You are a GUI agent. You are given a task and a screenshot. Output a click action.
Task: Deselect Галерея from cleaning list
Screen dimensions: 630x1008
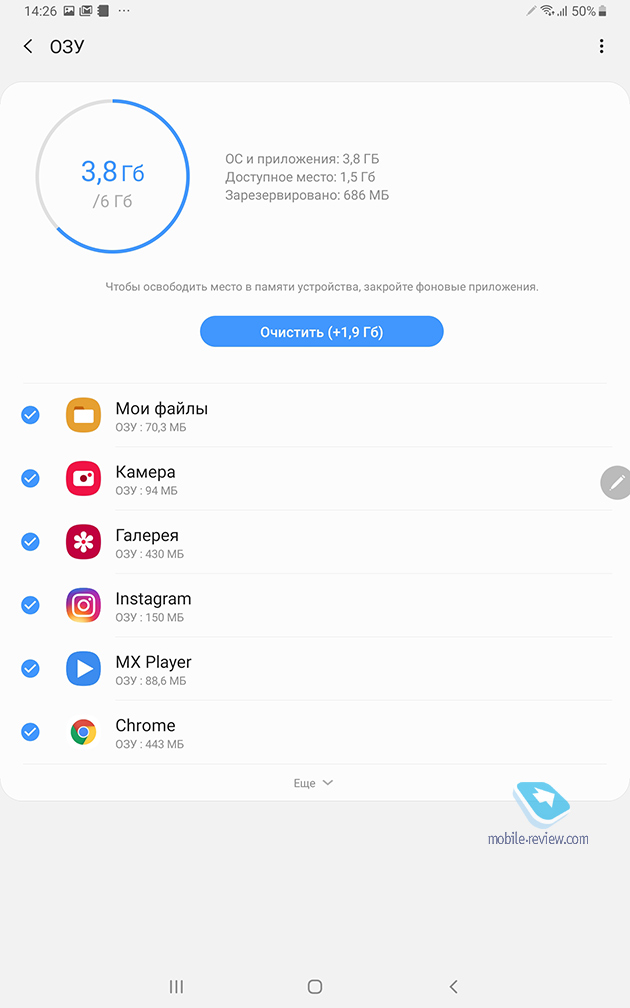30,542
